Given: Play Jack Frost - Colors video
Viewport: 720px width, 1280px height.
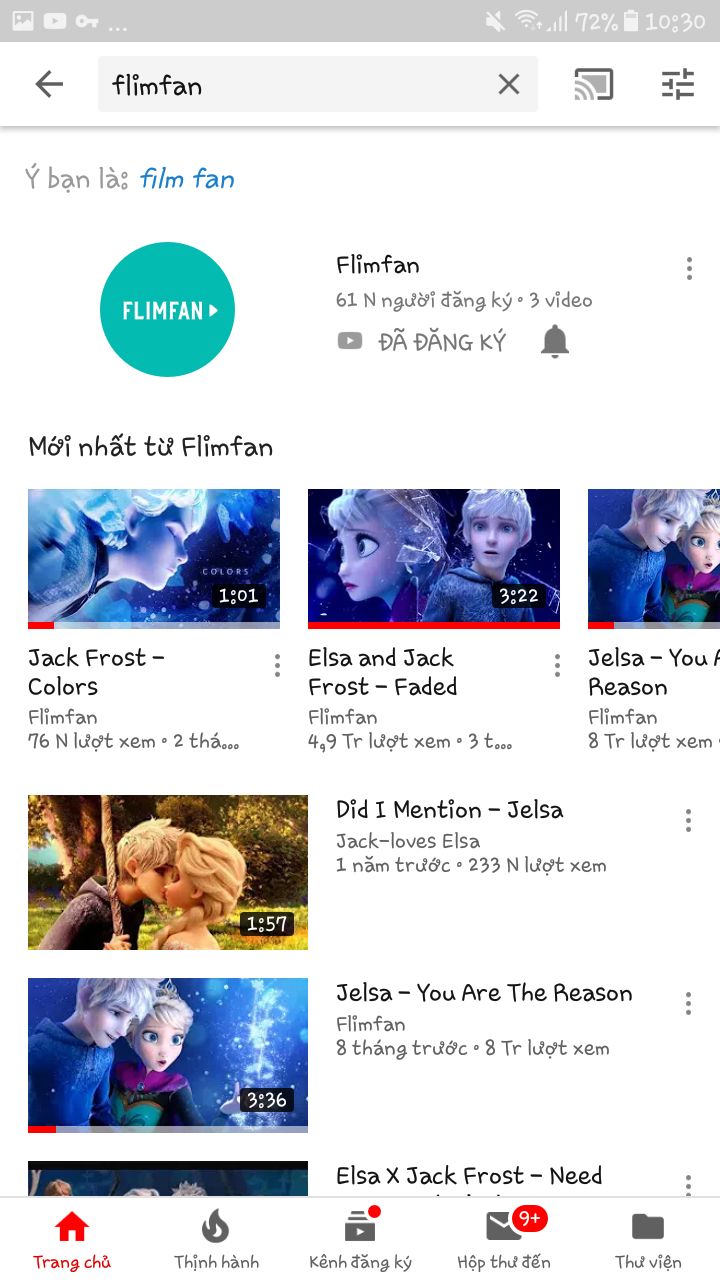Looking at the screenshot, I should pyautogui.click(x=154, y=559).
